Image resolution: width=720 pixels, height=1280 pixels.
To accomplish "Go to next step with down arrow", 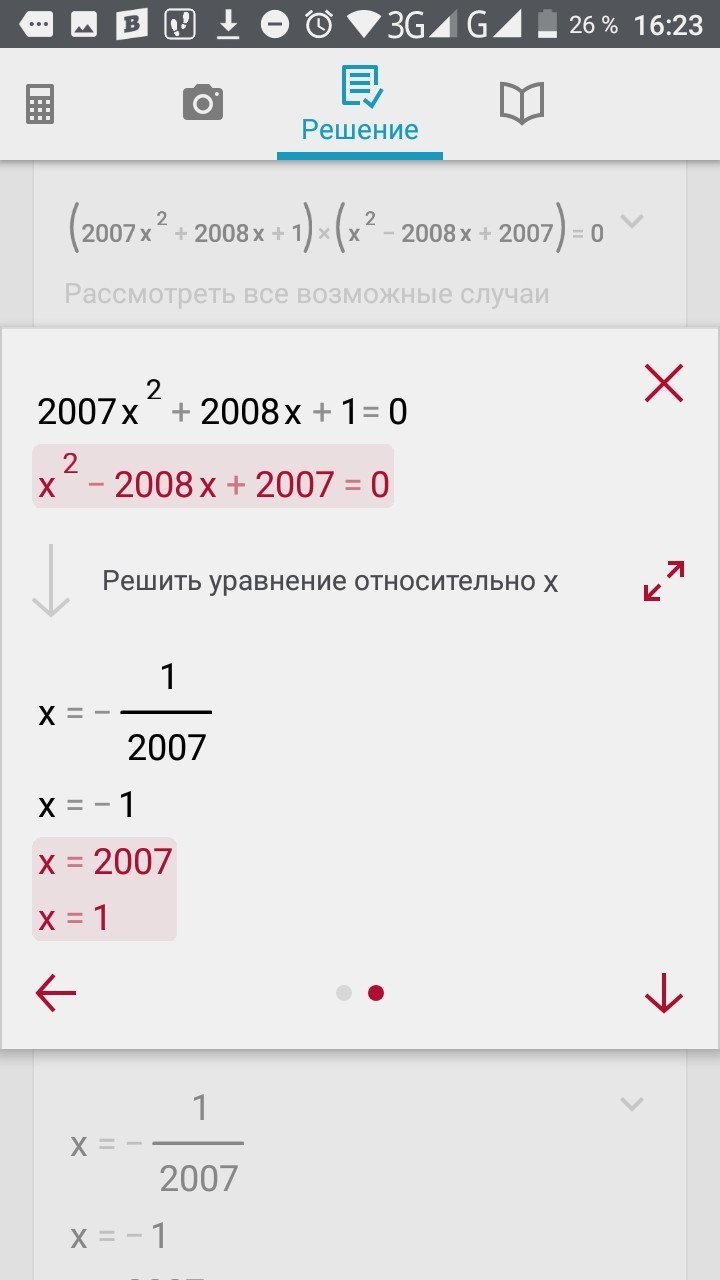I will click(x=664, y=993).
